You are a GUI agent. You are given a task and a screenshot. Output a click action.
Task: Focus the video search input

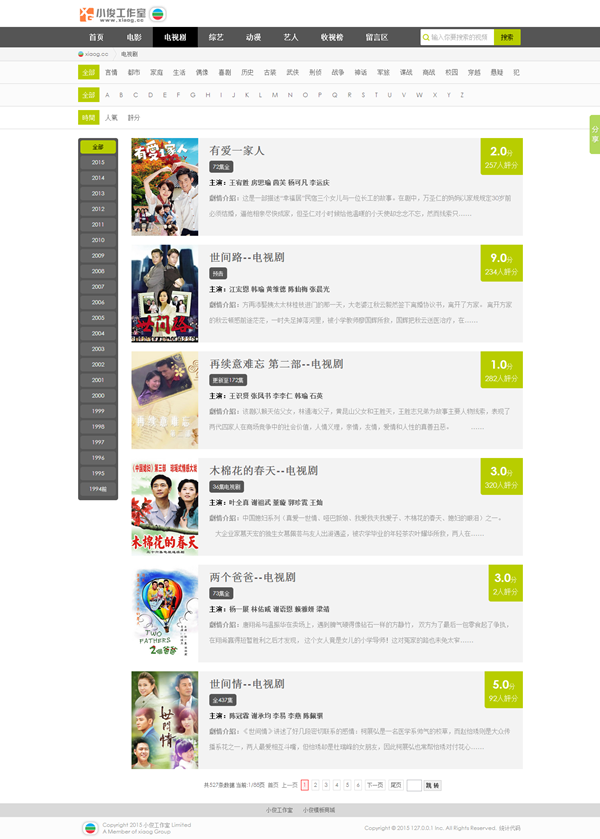pyautogui.click(x=459, y=37)
